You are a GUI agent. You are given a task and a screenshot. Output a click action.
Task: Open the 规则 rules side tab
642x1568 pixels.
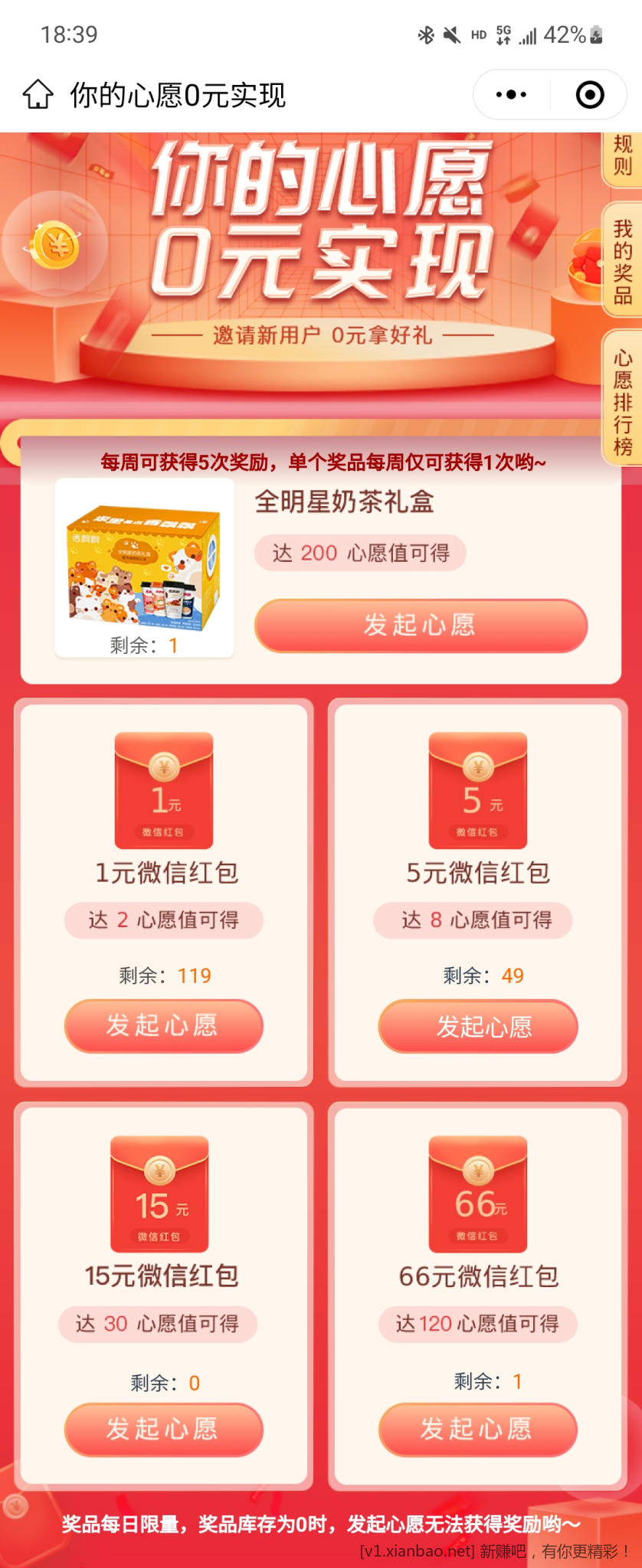coord(622,155)
